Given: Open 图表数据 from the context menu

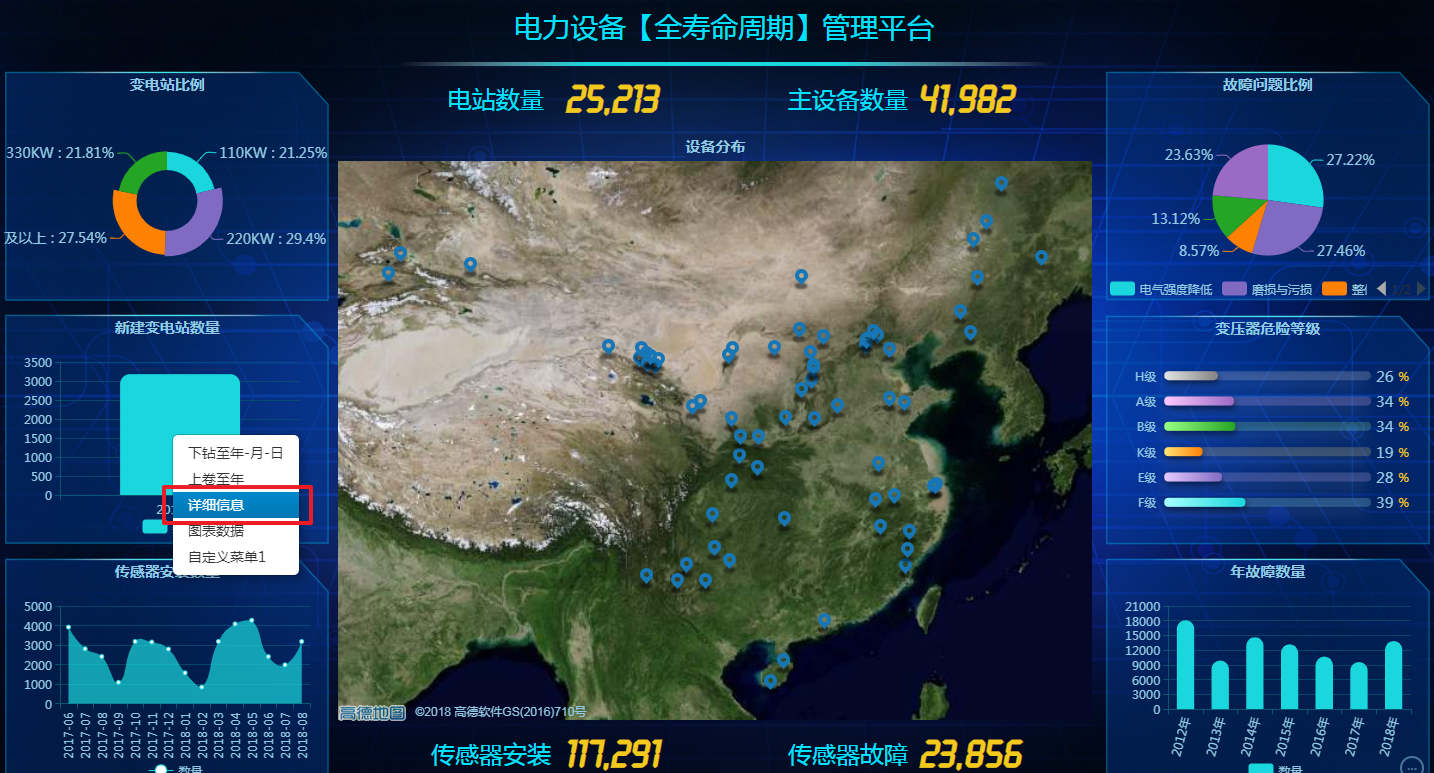Looking at the screenshot, I should [216, 531].
